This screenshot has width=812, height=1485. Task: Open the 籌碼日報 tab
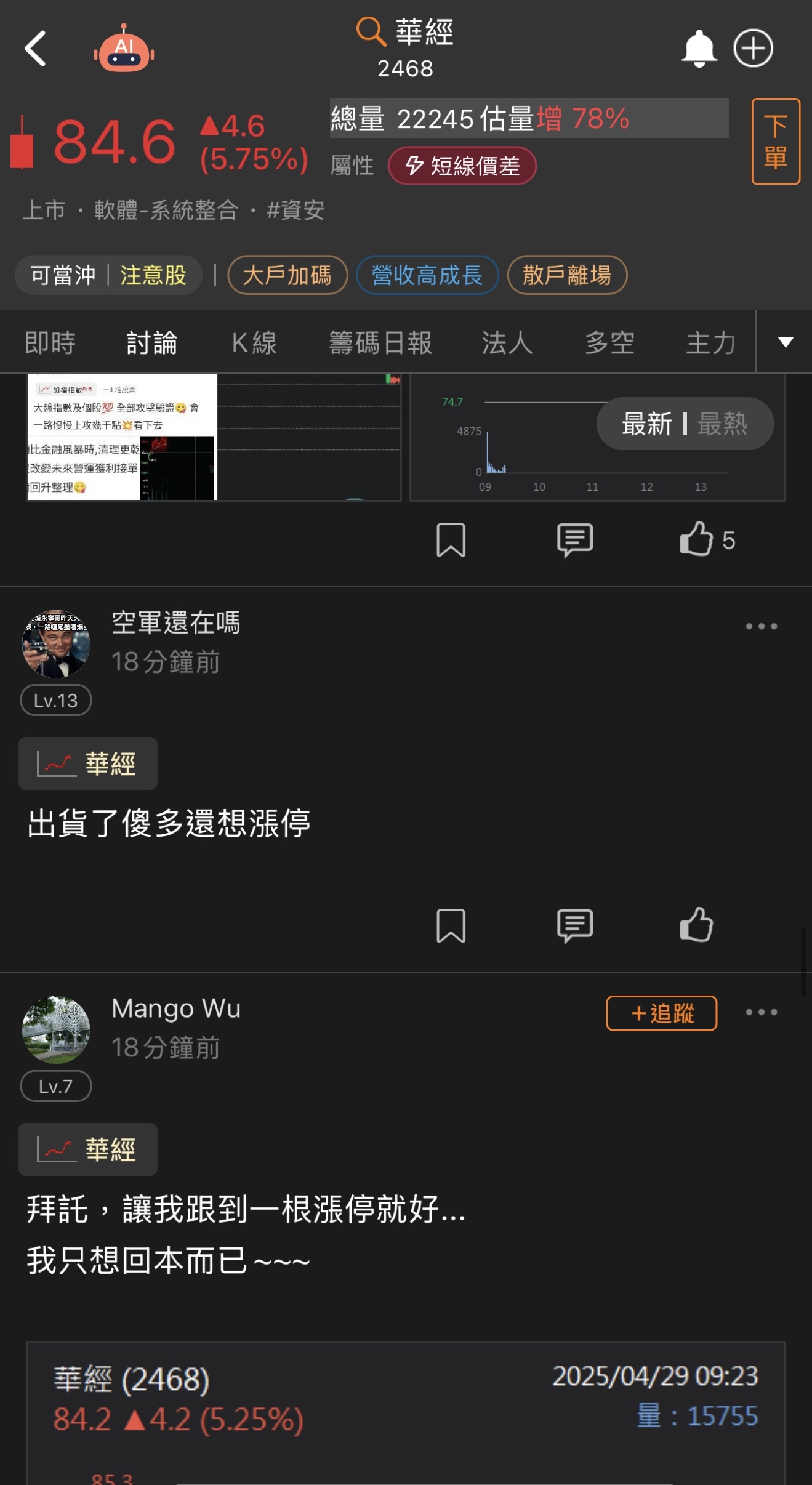click(x=380, y=342)
